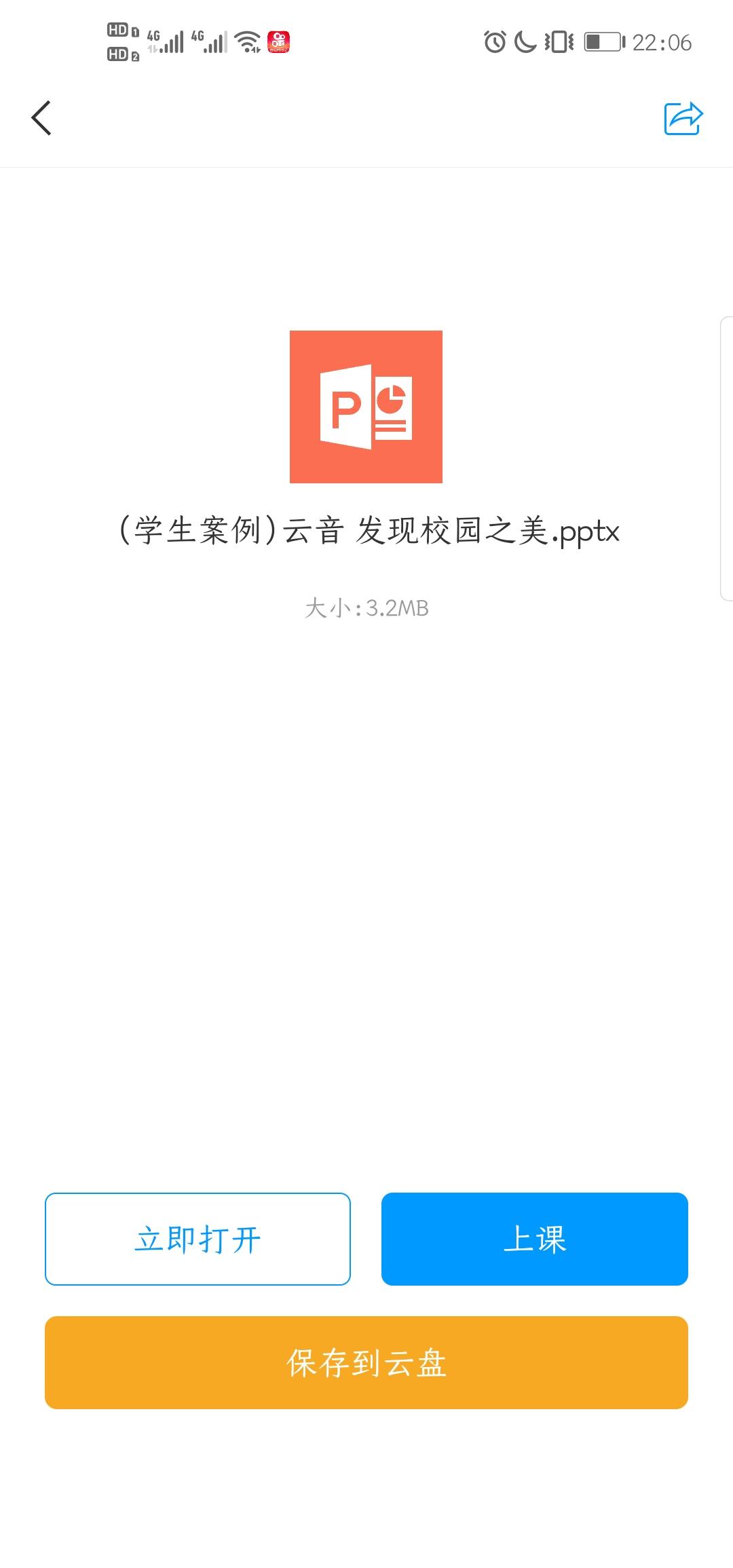Tap the back arrow to return

pos(41,117)
